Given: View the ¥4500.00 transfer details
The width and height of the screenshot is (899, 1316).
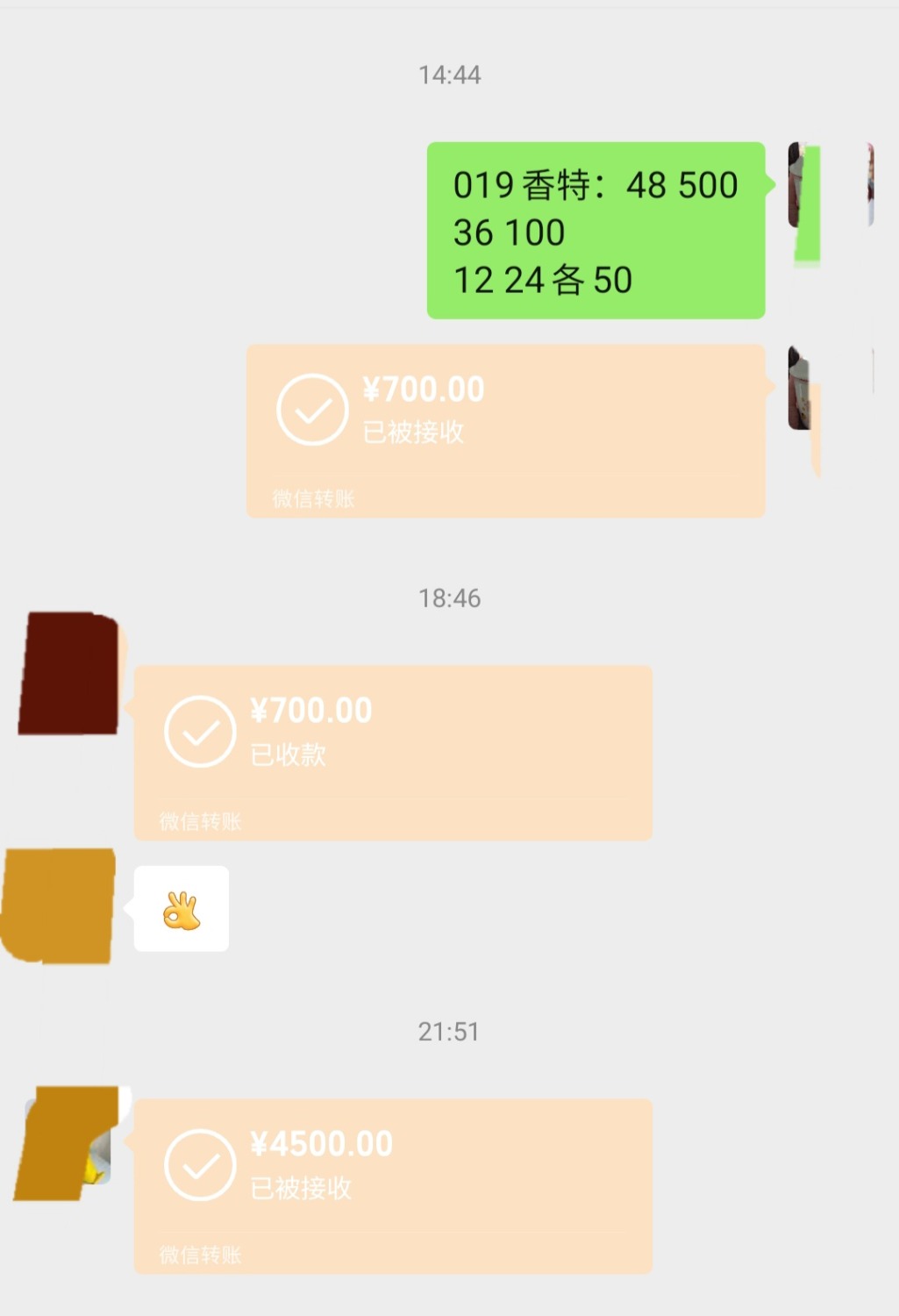Looking at the screenshot, I should 392,1185.
